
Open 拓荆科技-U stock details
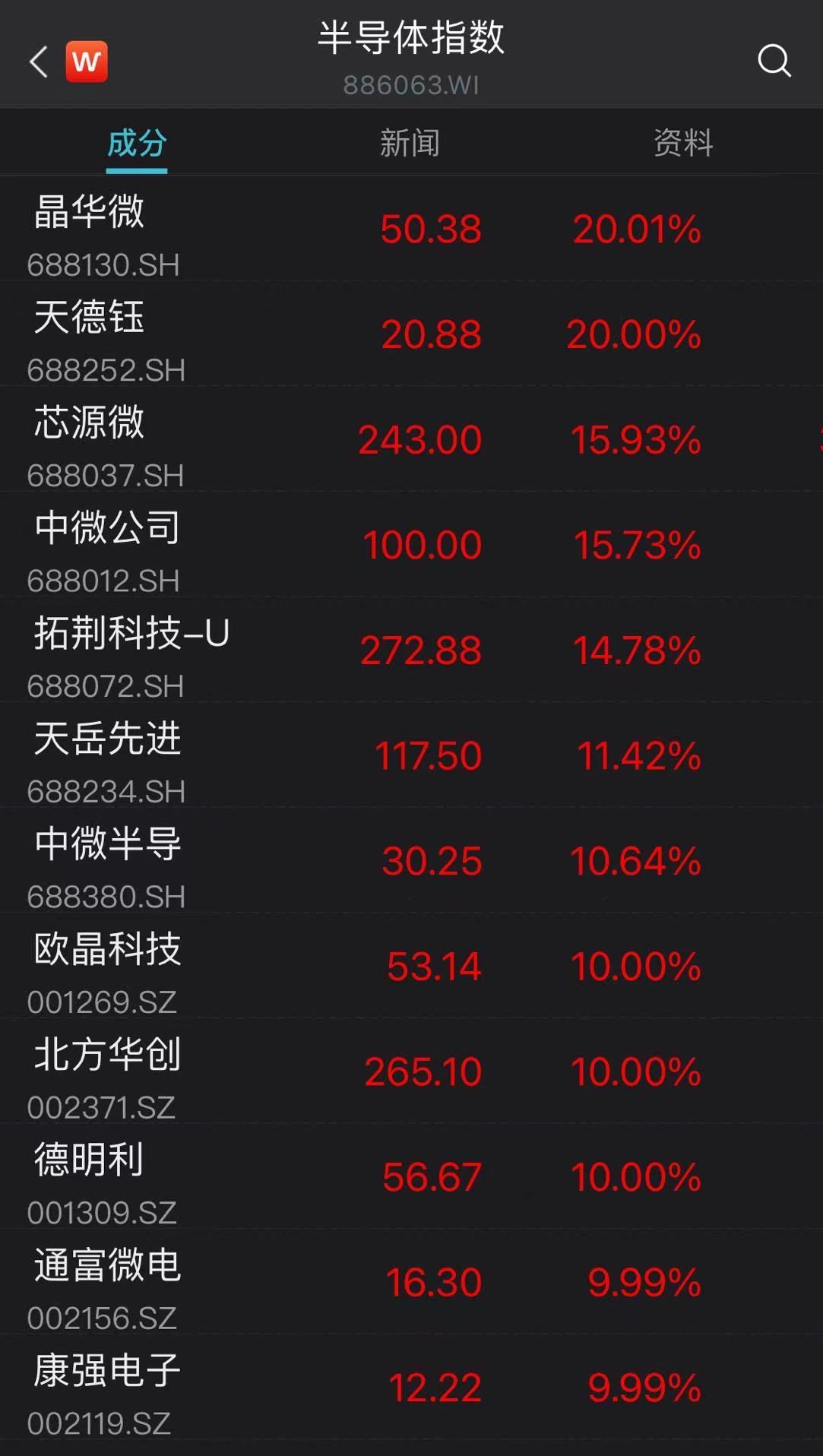[411, 650]
